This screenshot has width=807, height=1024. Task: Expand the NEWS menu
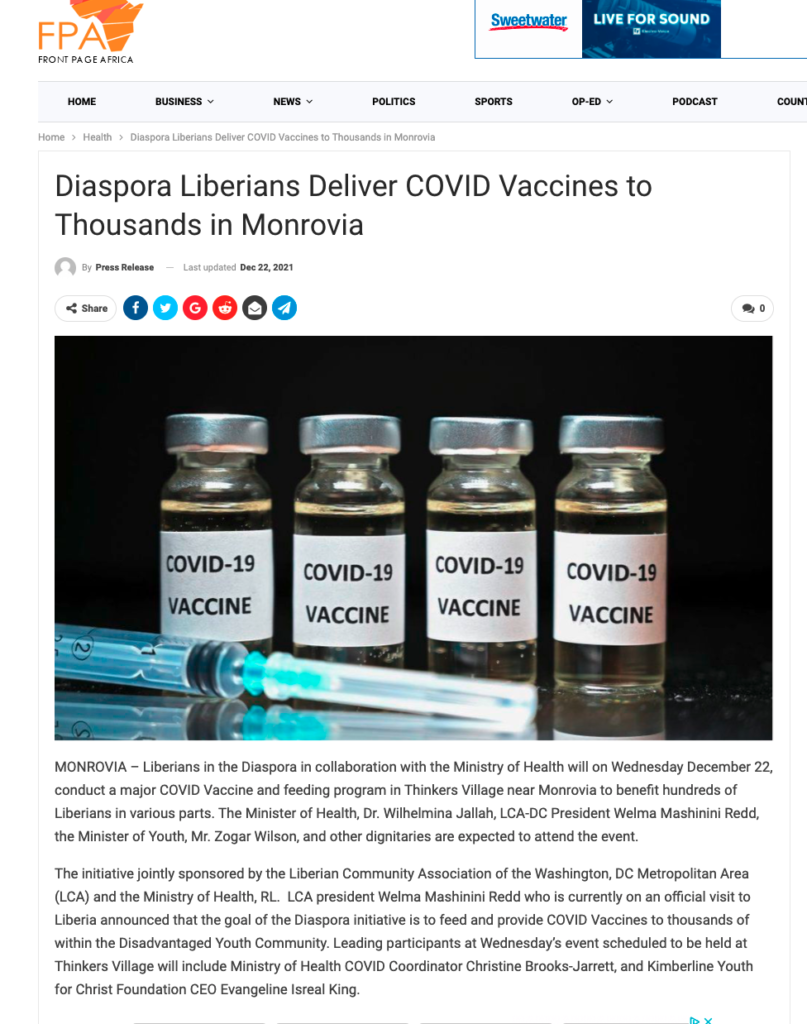coord(292,102)
